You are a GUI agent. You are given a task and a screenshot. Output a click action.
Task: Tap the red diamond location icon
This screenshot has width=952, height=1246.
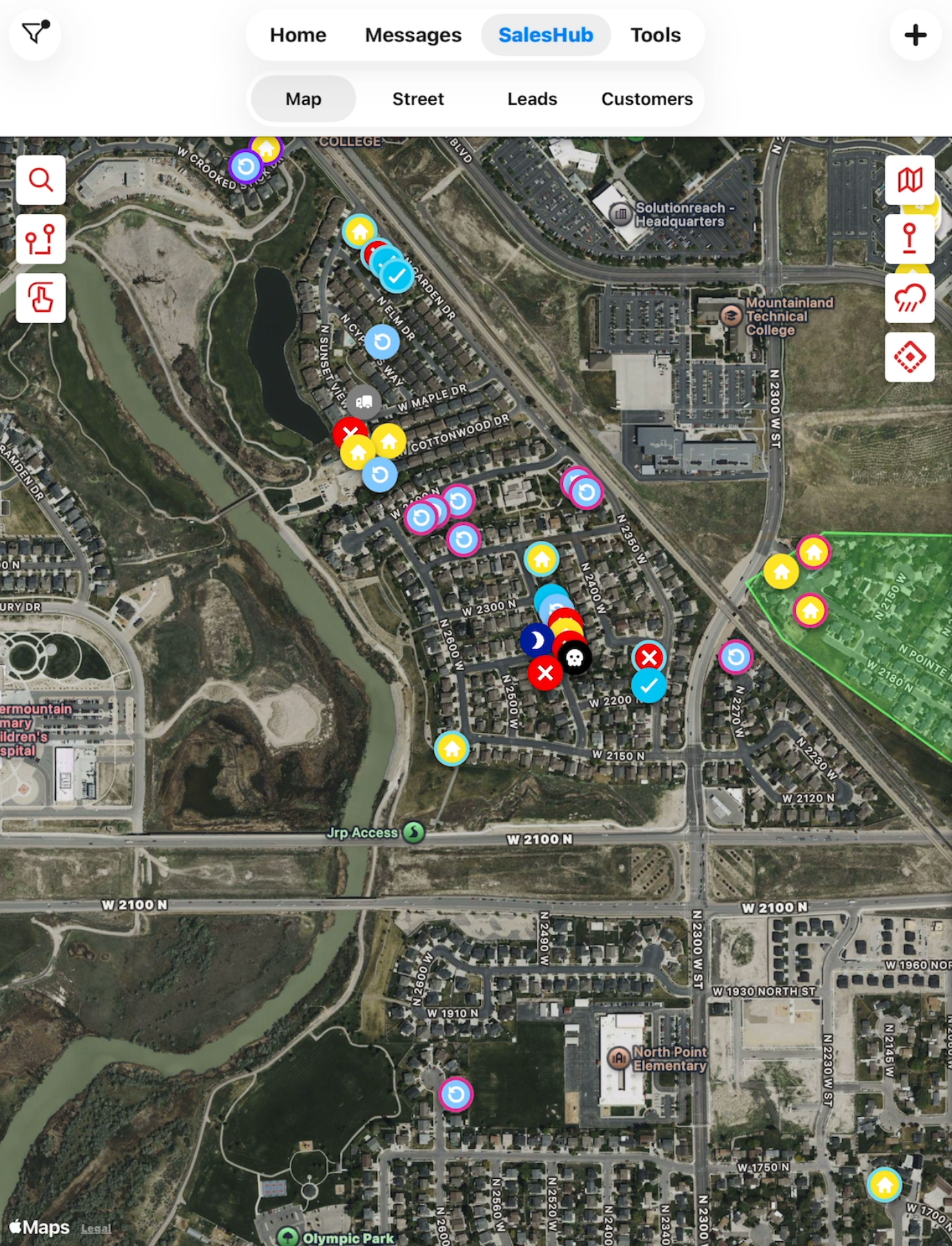point(909,357)
